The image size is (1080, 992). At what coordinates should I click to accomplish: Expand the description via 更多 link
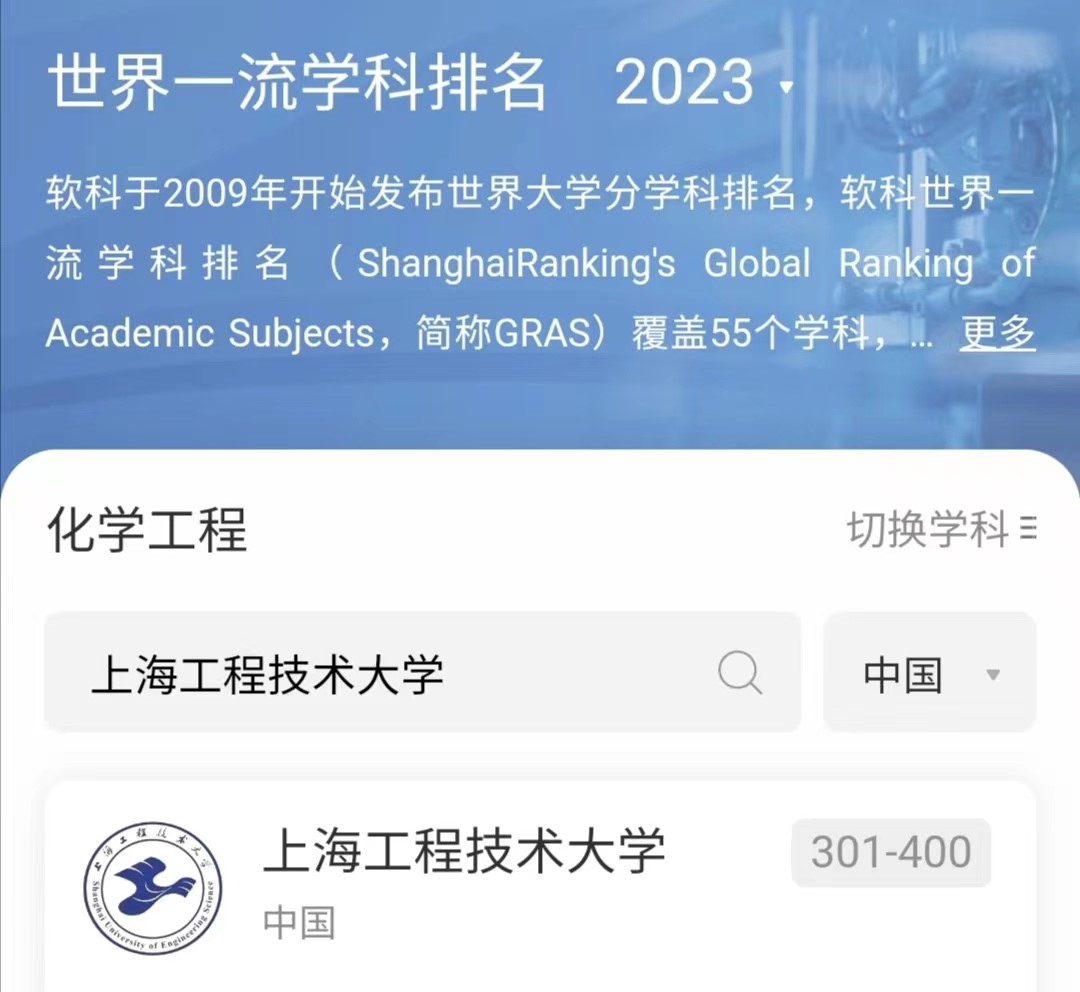click(x=997, y=333)
